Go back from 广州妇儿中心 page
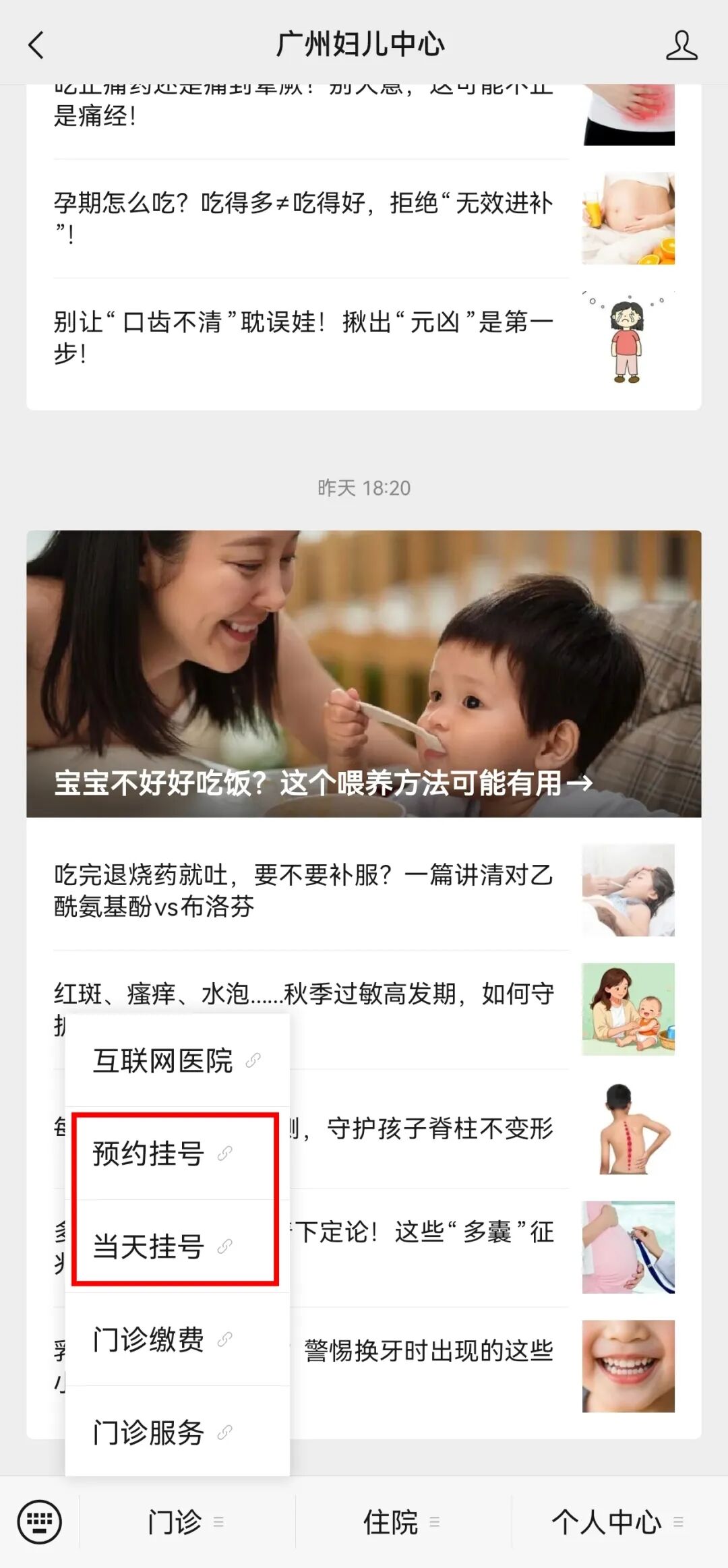Screen dimensions: 728x1568 (x=37, y=45)
